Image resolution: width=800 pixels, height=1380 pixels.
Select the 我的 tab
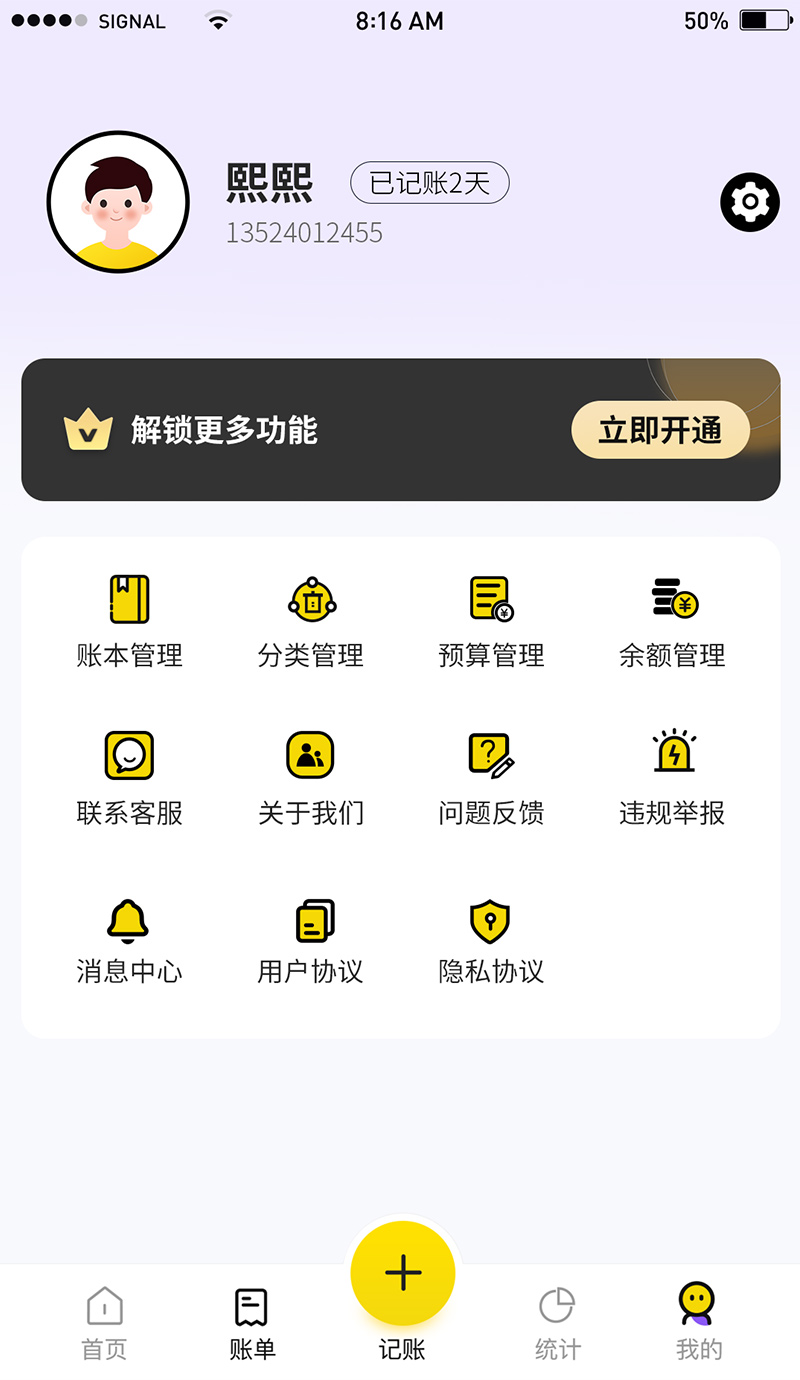(698, 1322)
